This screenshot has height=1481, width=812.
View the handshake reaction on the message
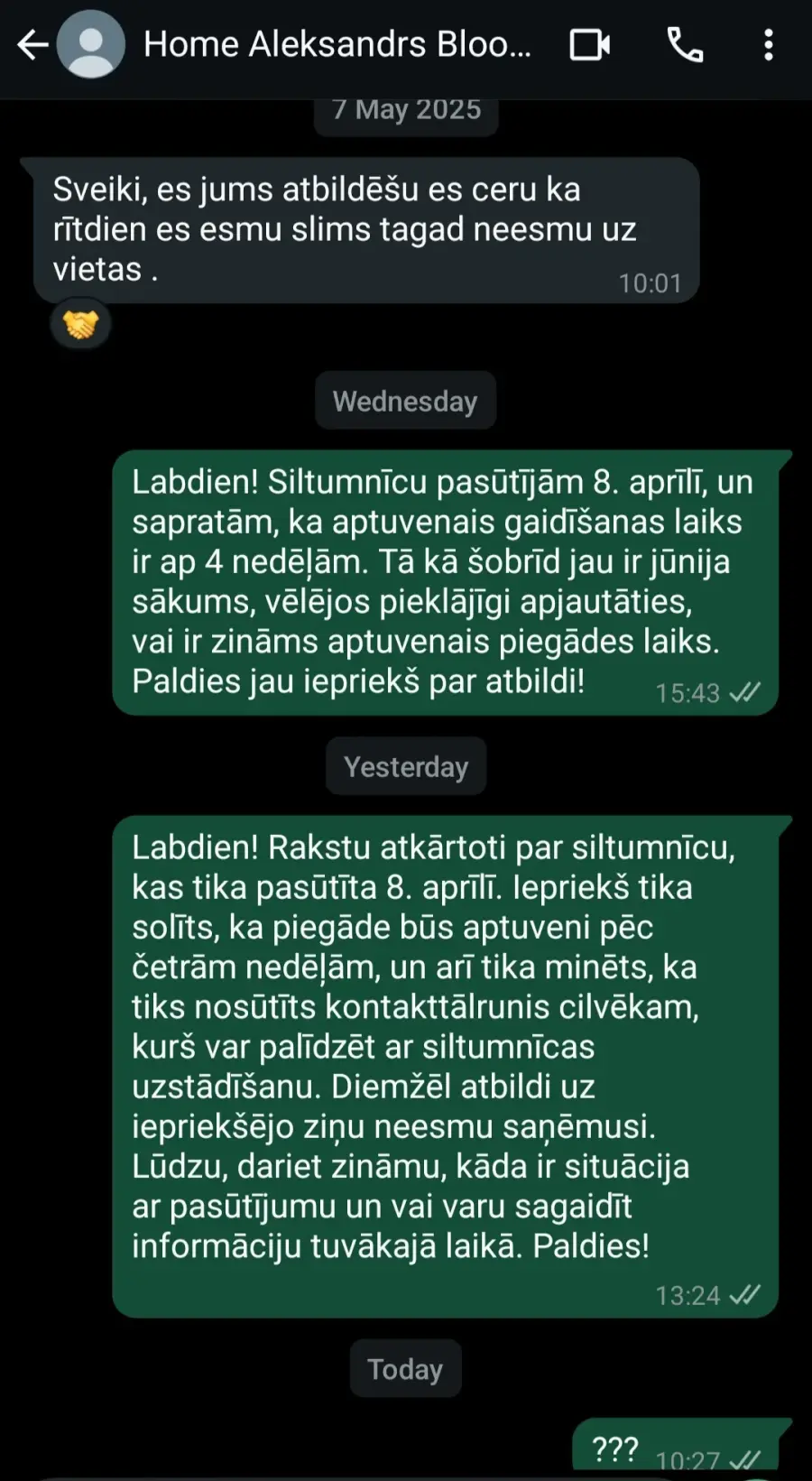81,324
